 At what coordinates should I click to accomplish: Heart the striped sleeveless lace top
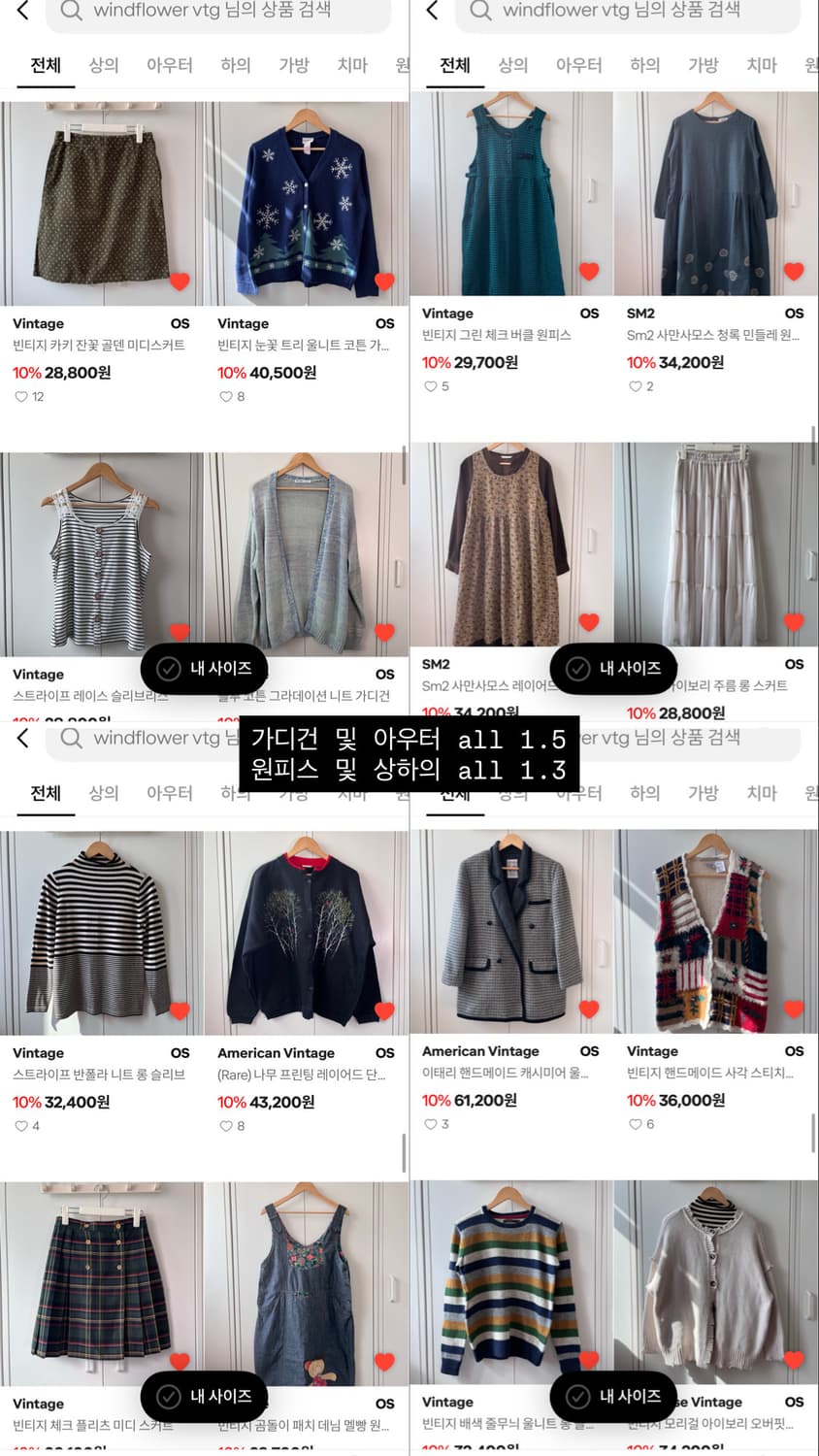coord(177,633)
